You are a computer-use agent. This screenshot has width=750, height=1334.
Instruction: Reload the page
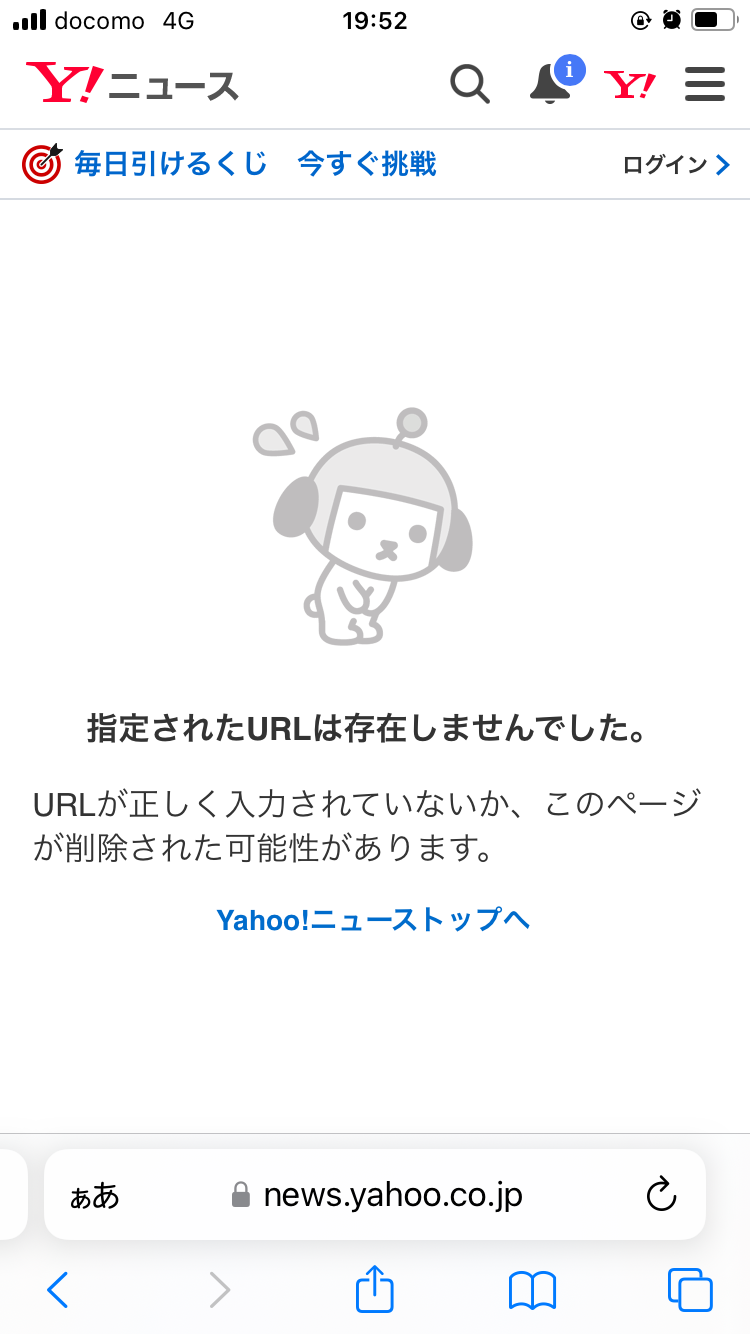(662, 1194)
